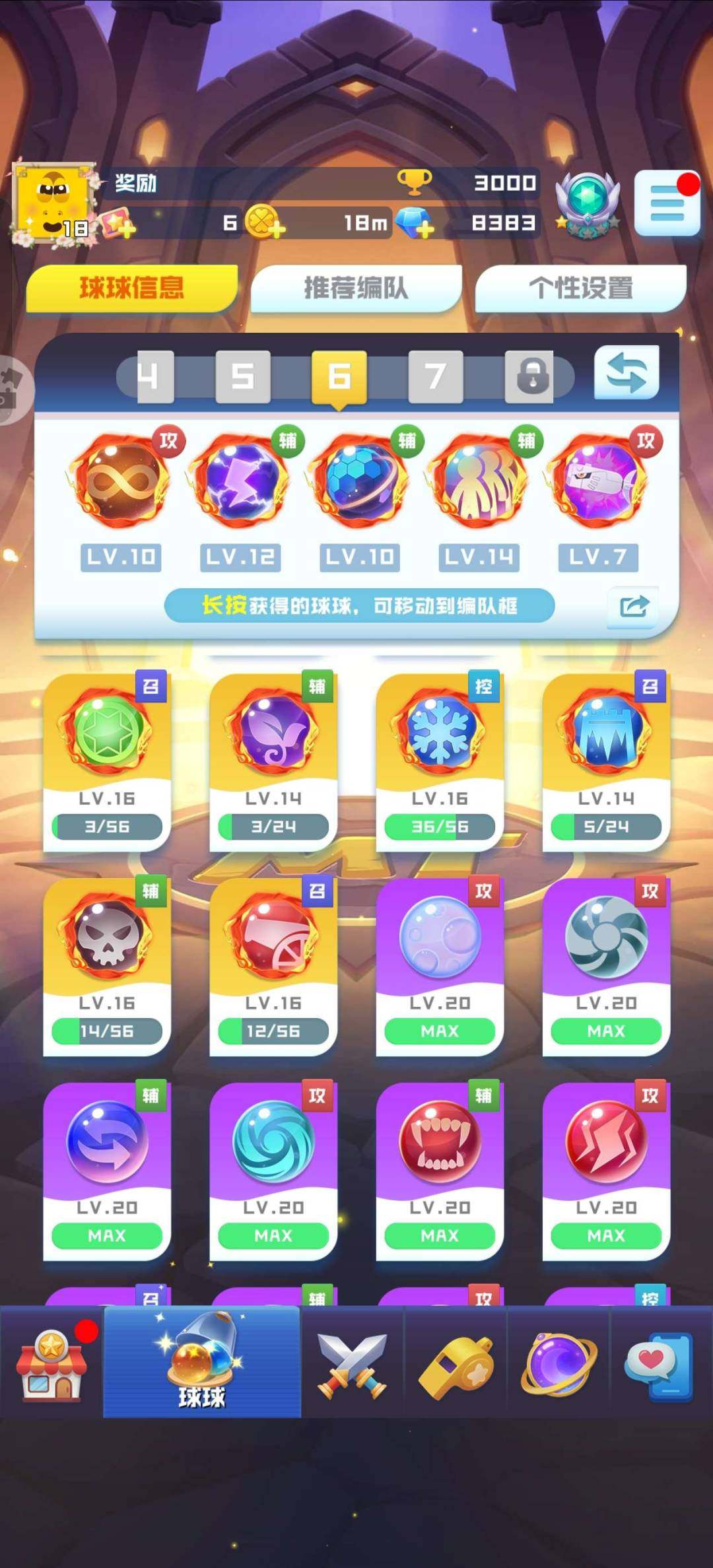Screen dimensions: 713x1568
Task: Switch to the 个性设置 tab
Action: pyautogui.click(x=580, y=289)
